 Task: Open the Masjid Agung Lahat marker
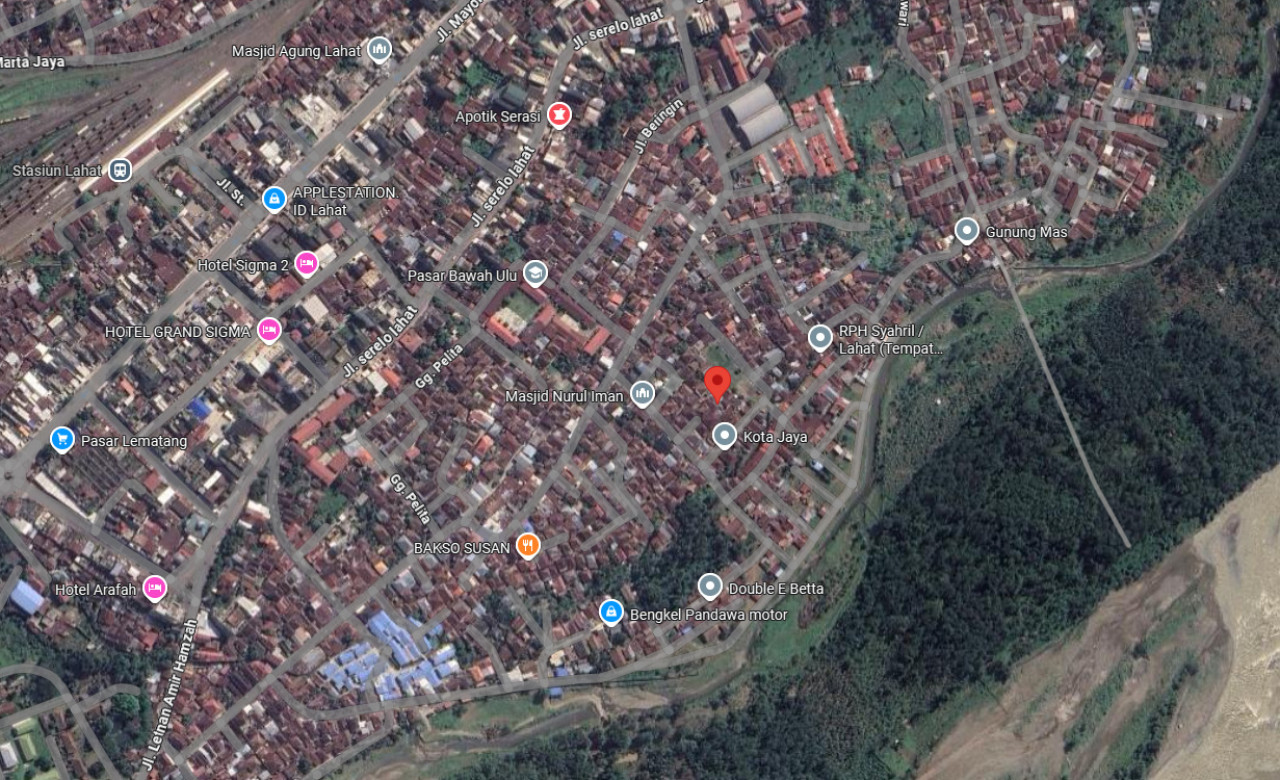coord(379,49)
